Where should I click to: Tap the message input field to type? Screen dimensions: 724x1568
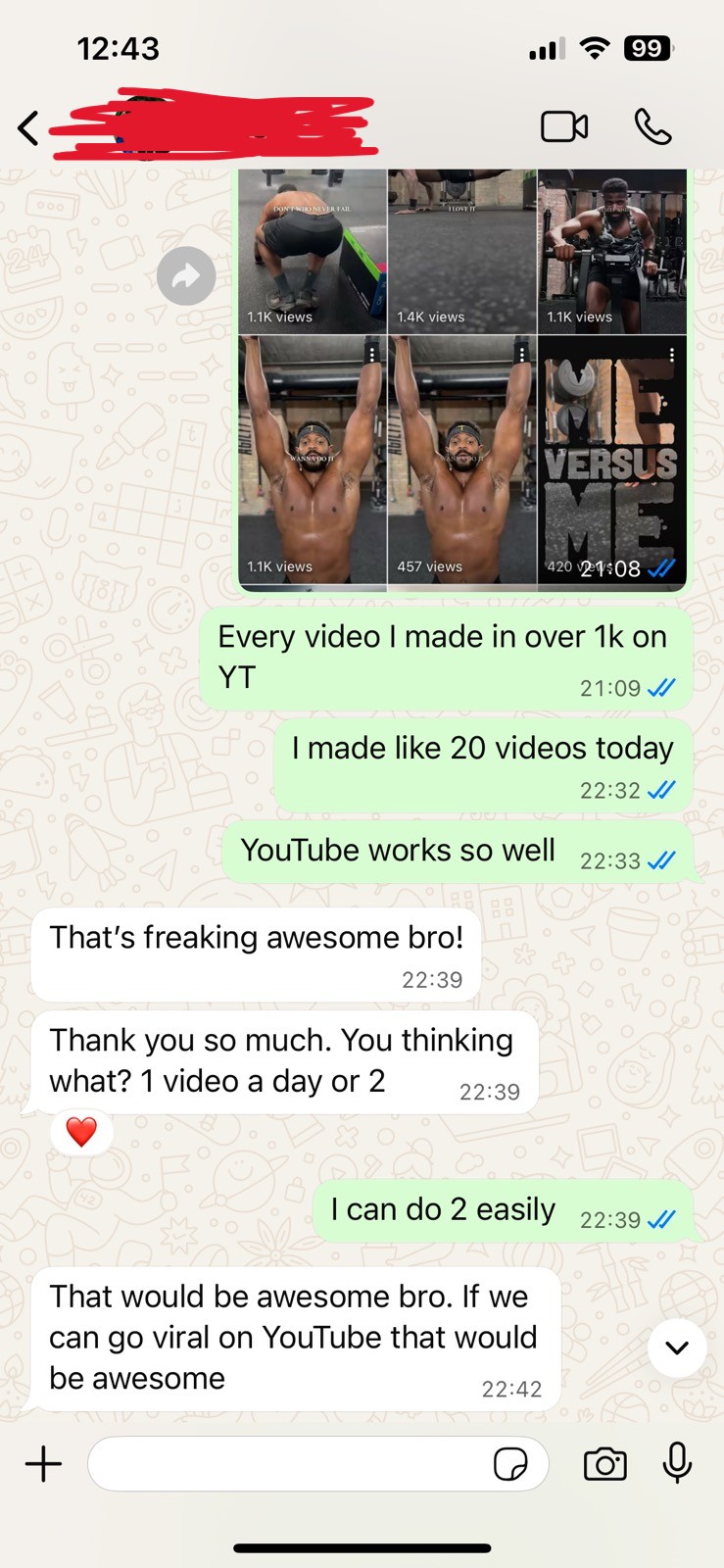pyautogui.click(x=294, y=1463)
